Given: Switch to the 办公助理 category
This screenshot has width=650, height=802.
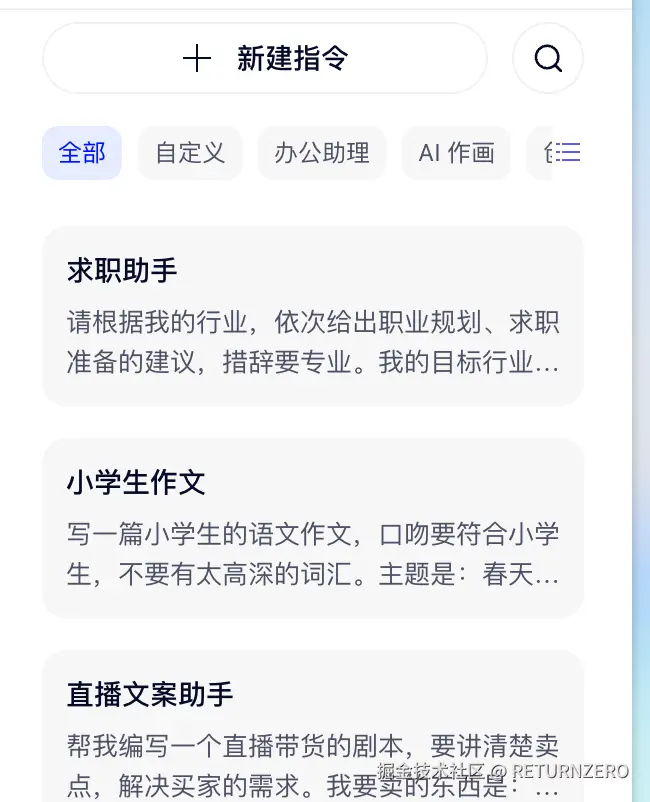Looking at the screenshot, I should point(322,153).
